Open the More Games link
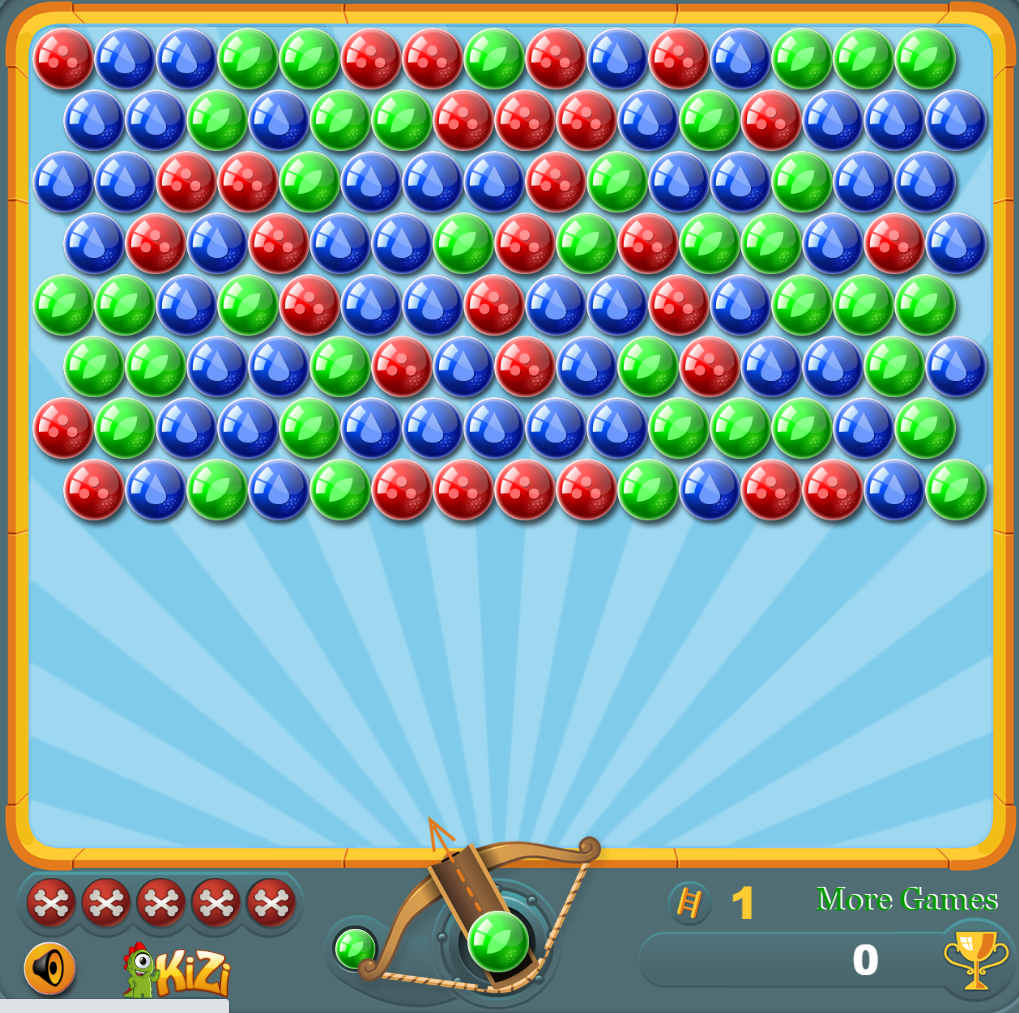 coord(907,899)
